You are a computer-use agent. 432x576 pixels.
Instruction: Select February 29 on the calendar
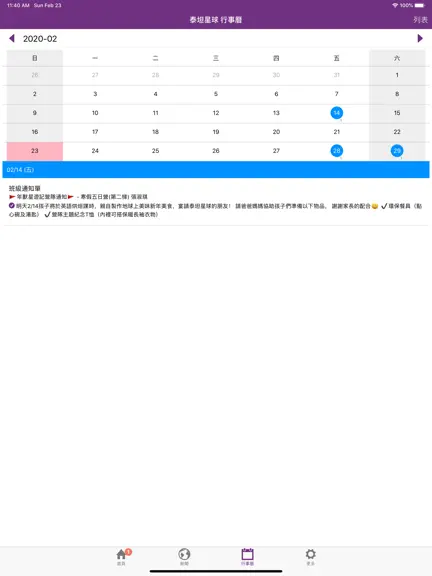(x=397, y=151)
